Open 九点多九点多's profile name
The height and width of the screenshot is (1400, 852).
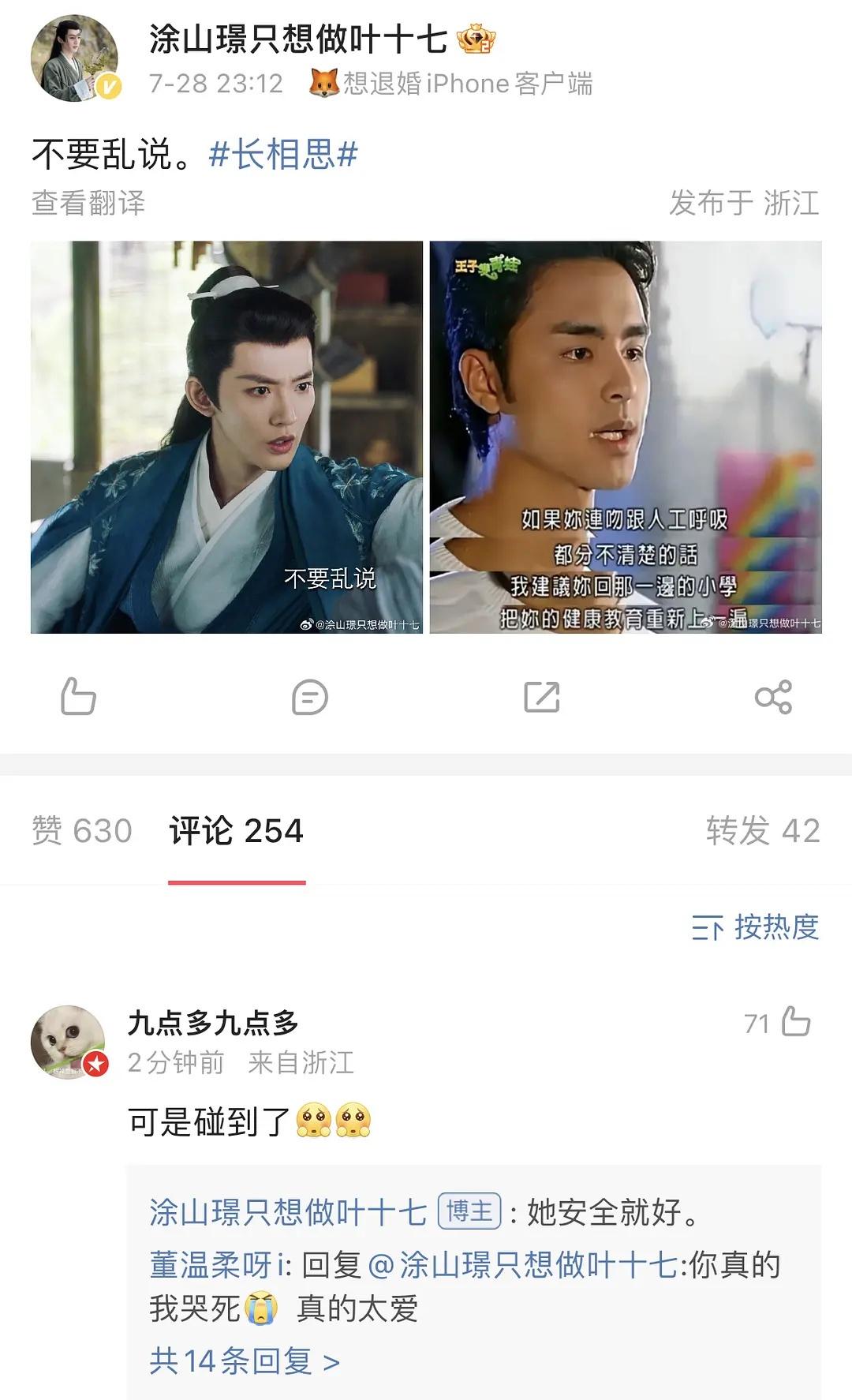[x=213, y=1023]
